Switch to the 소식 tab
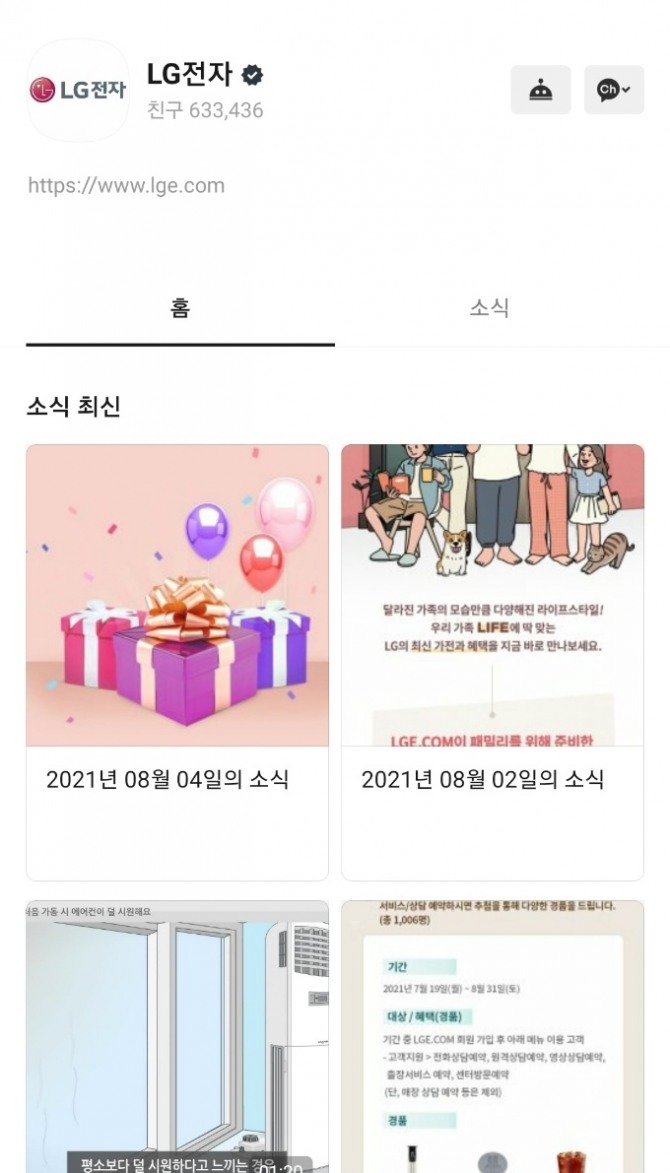Viewport: 670px width, 1173px height. [489, 308]
